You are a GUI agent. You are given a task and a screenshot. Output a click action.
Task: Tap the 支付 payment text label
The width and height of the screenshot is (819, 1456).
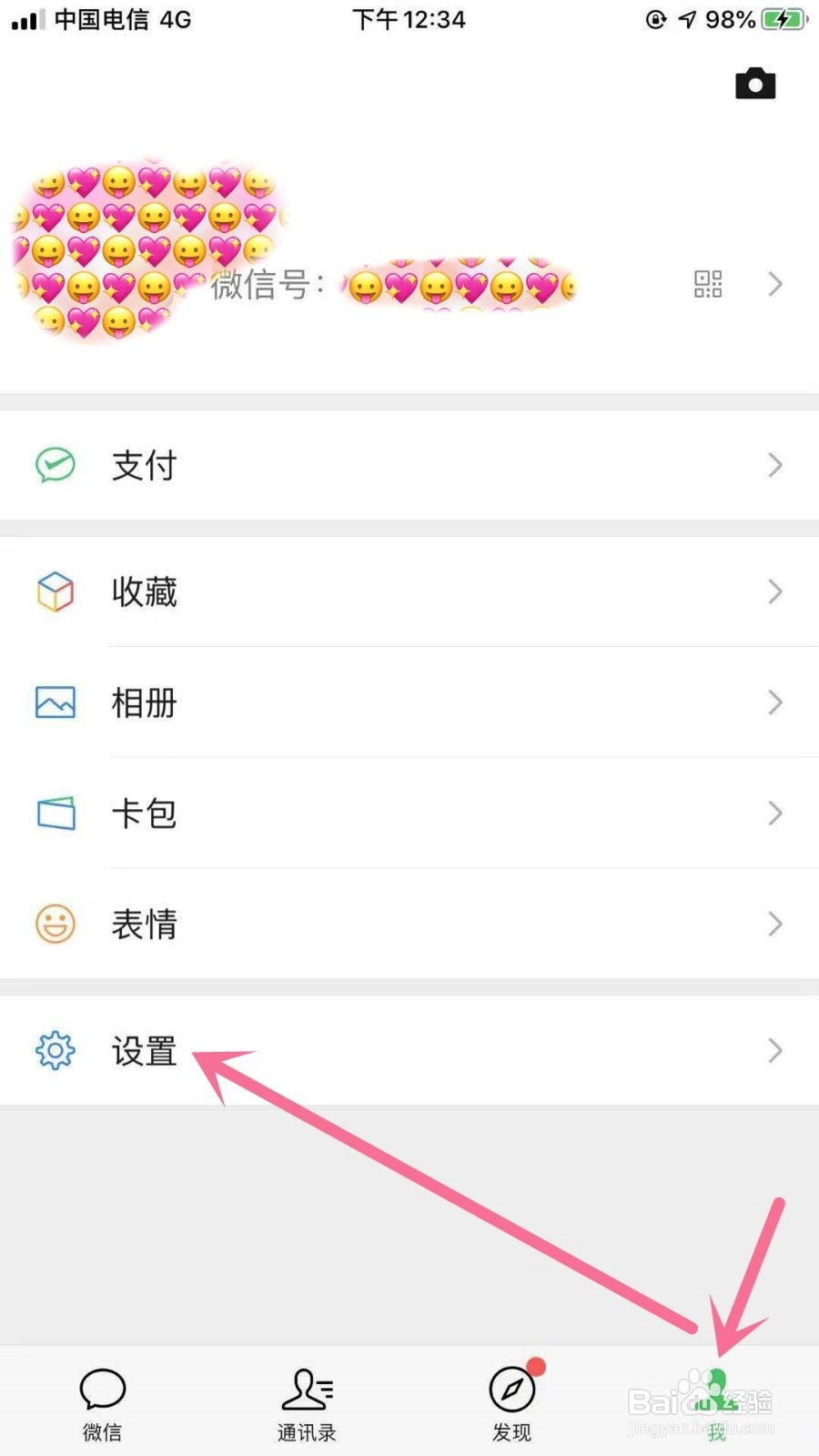tap(143, 465)
